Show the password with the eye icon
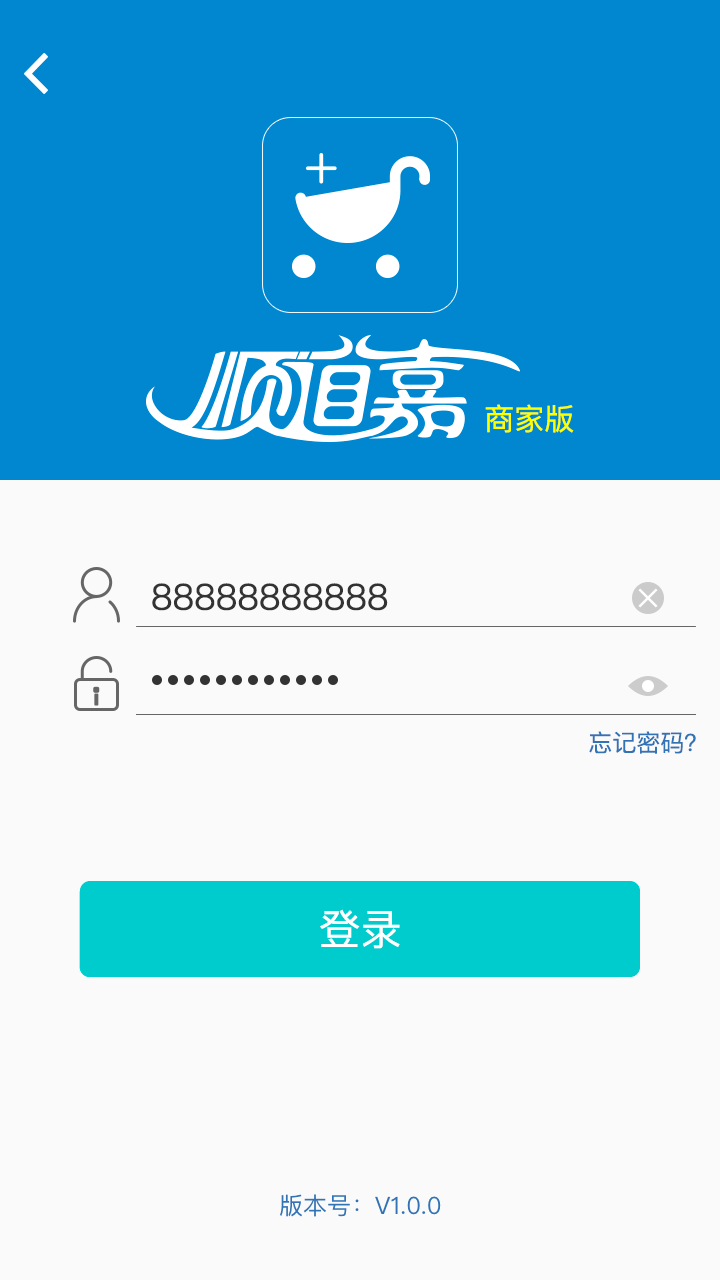Viewport: 720px width, 1280px height. pos(648,686)
